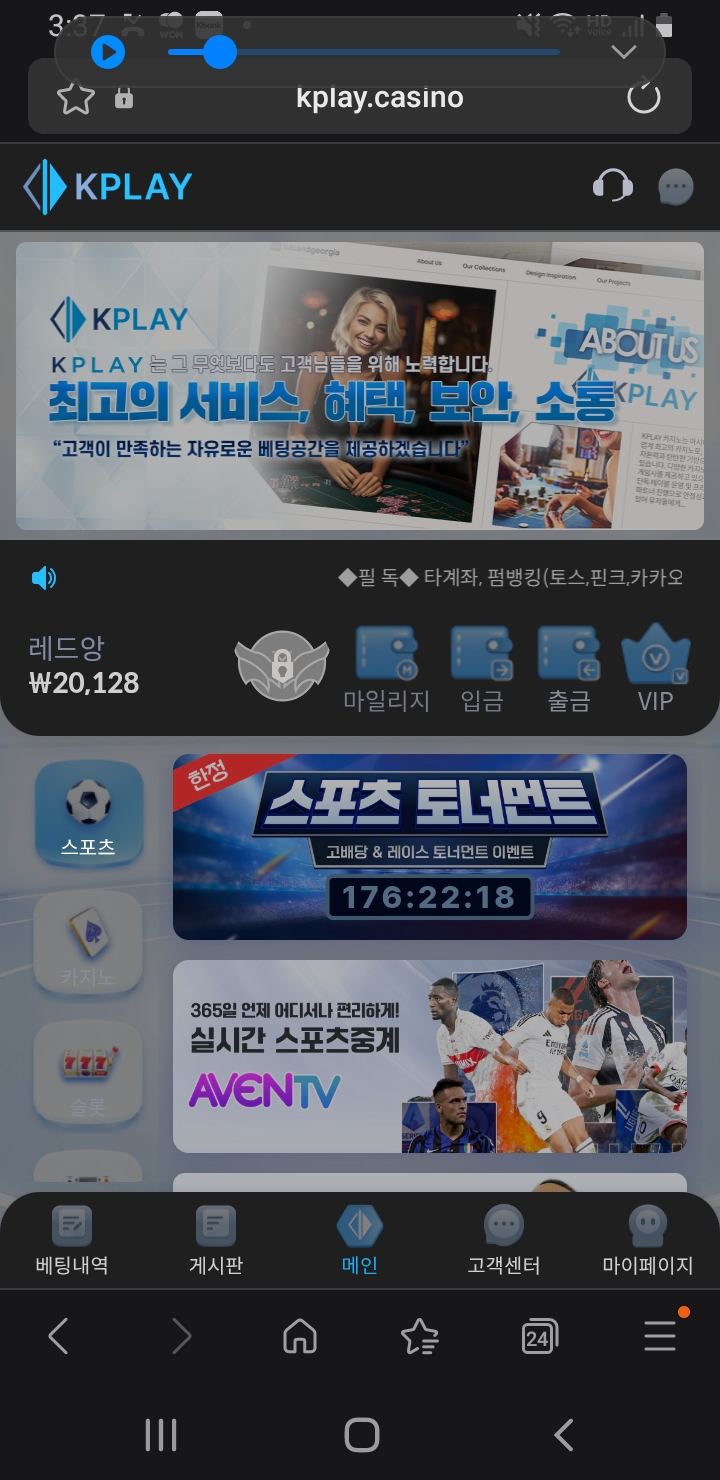
Task: Open the 스포츠 토너먼트 event banner
Action: point(430,847)
